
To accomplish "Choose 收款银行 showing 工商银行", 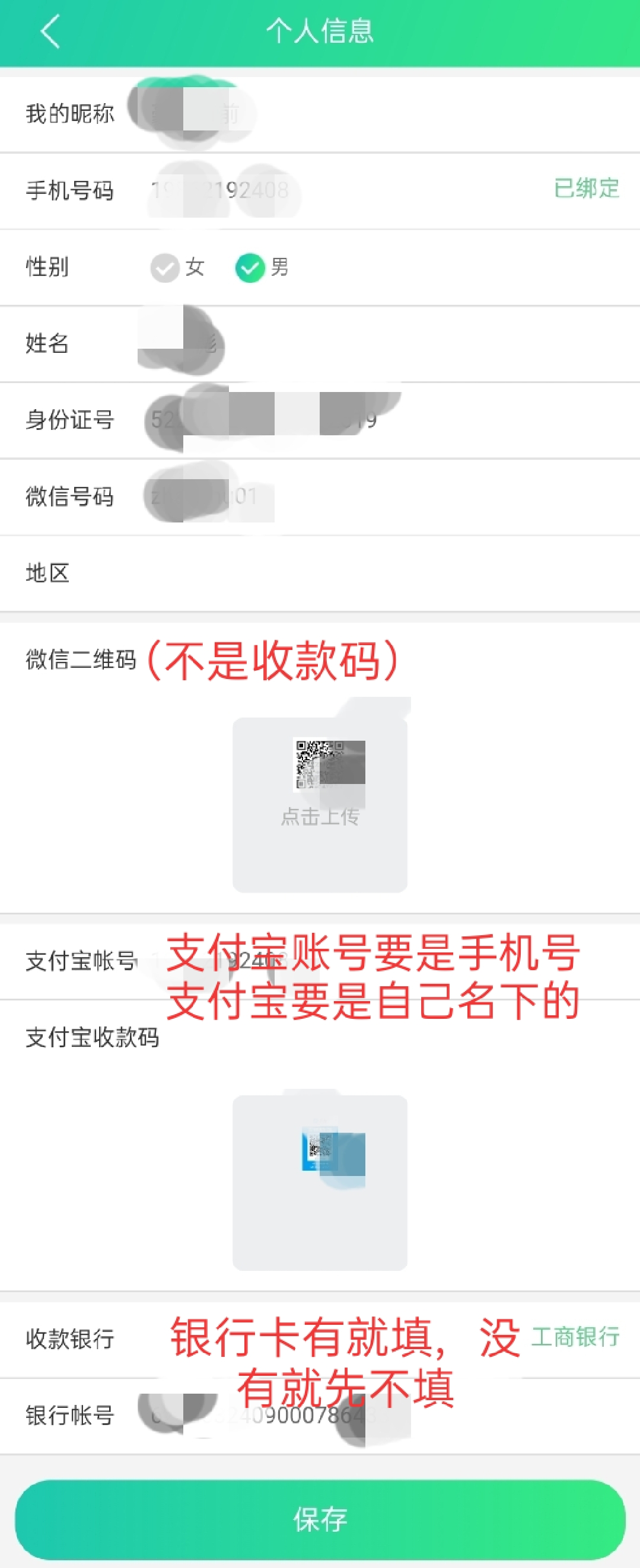I will coord(574,1337).
